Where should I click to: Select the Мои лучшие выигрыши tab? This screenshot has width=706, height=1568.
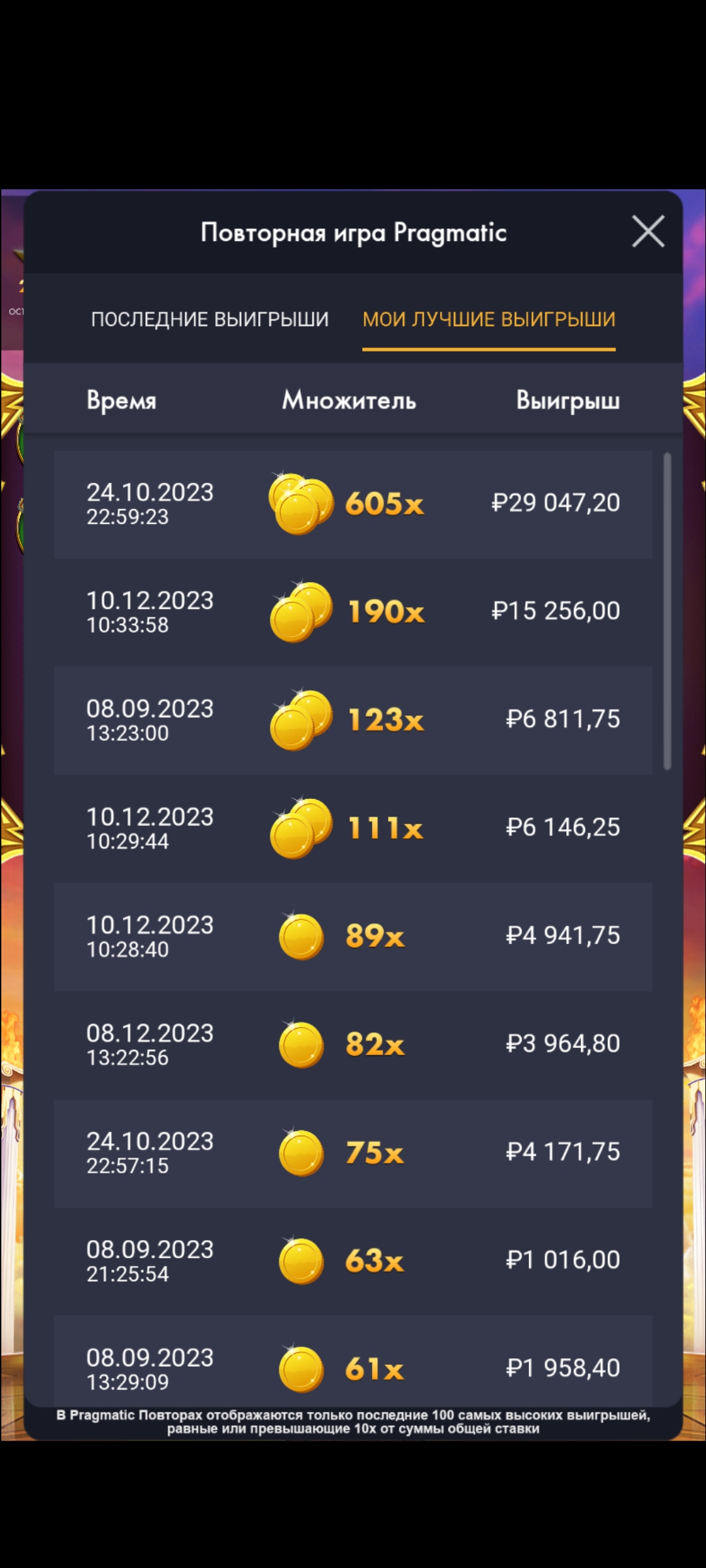pyautogui.click(x=489, y=319)
